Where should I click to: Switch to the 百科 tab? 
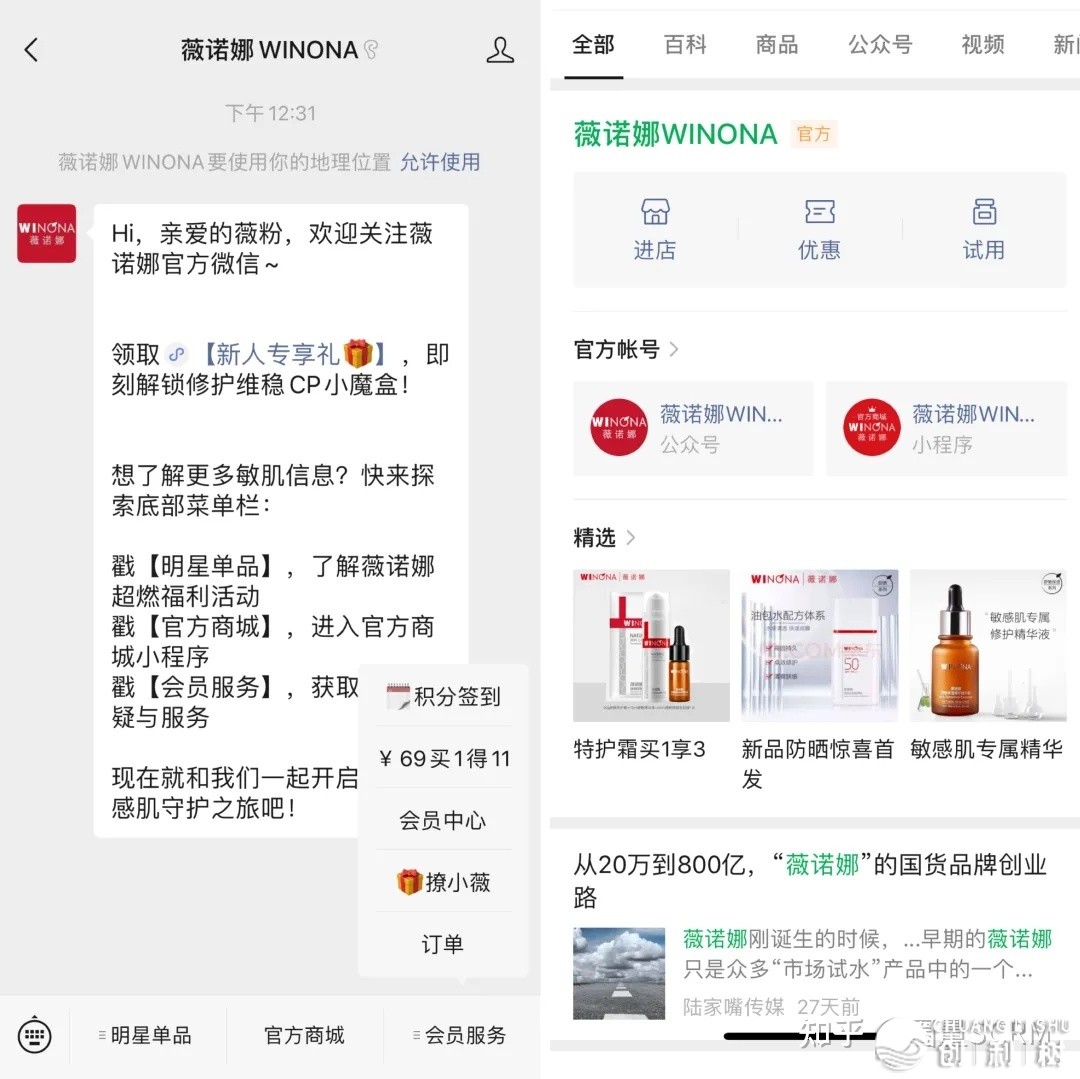(x=685, y=45)
